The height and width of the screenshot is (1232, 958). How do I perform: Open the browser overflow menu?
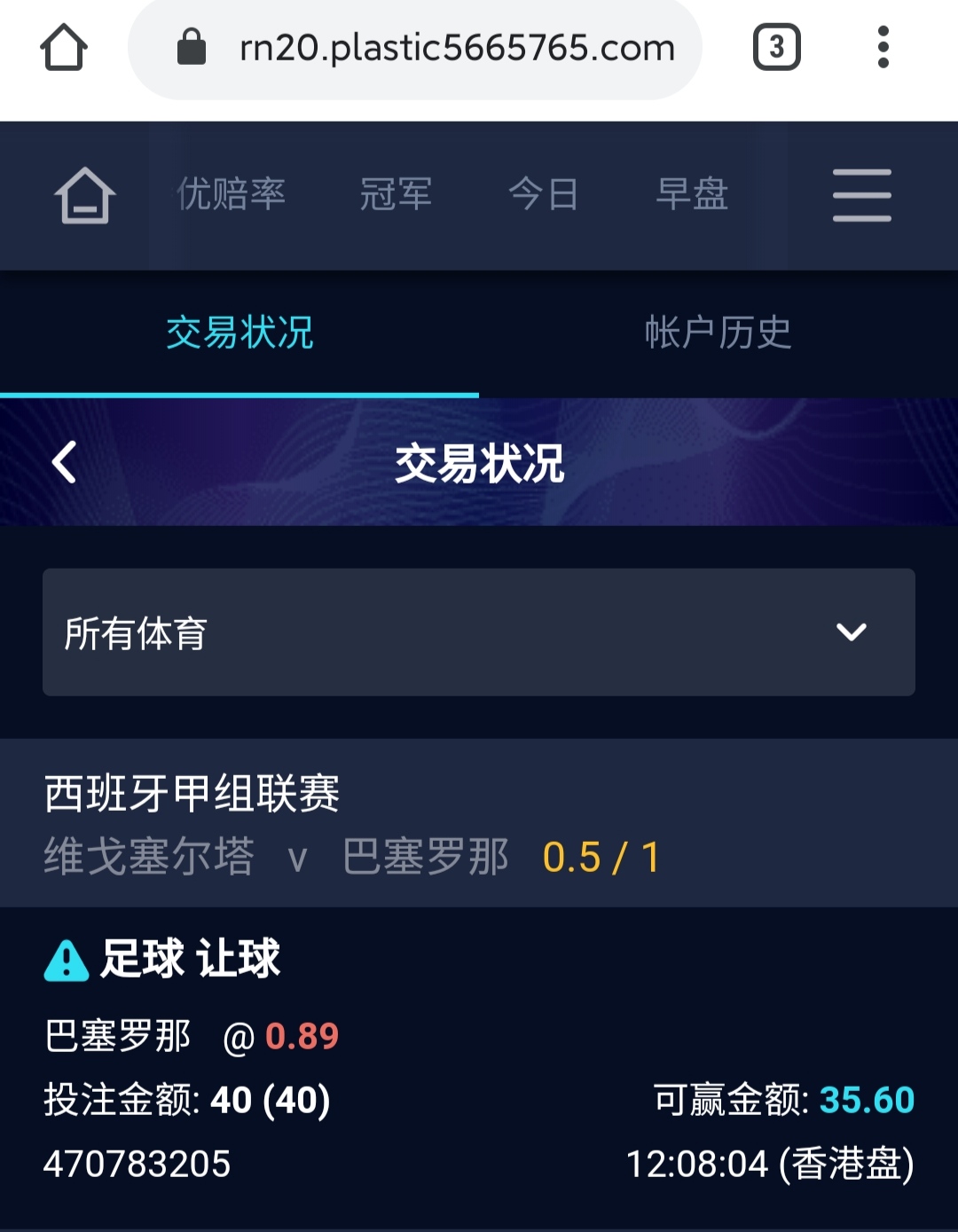883,47
